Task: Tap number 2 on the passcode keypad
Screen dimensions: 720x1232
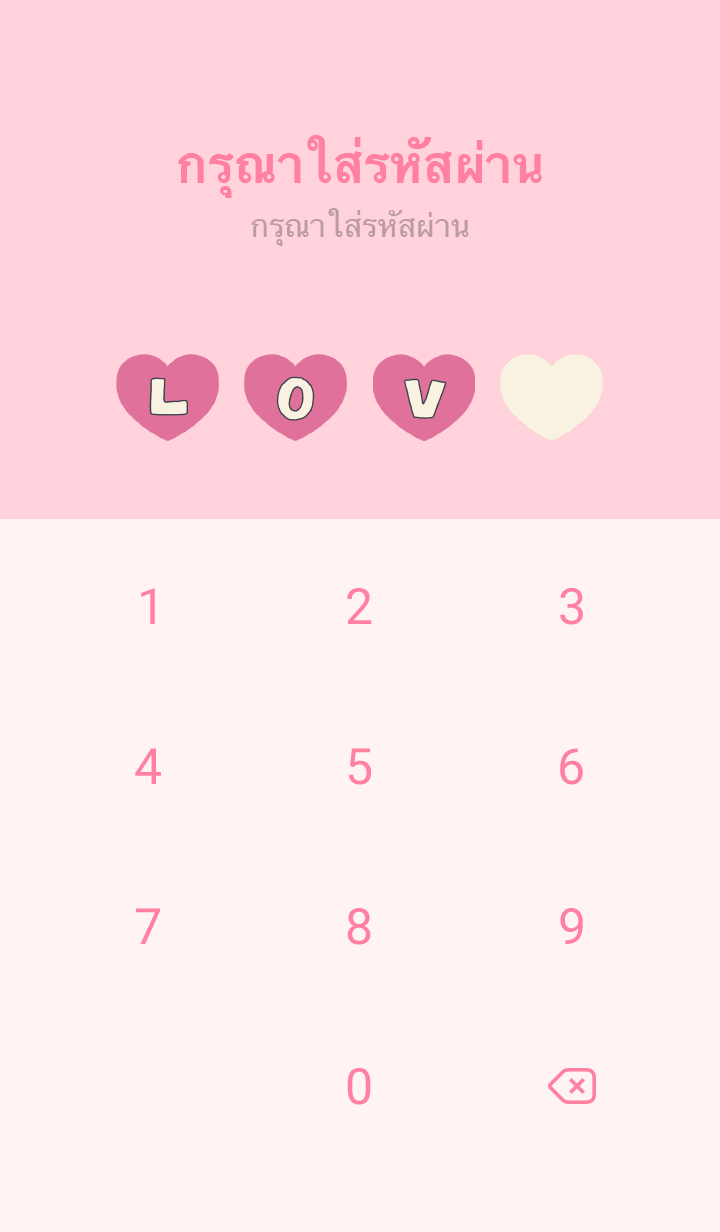Action: coord(359,607)
